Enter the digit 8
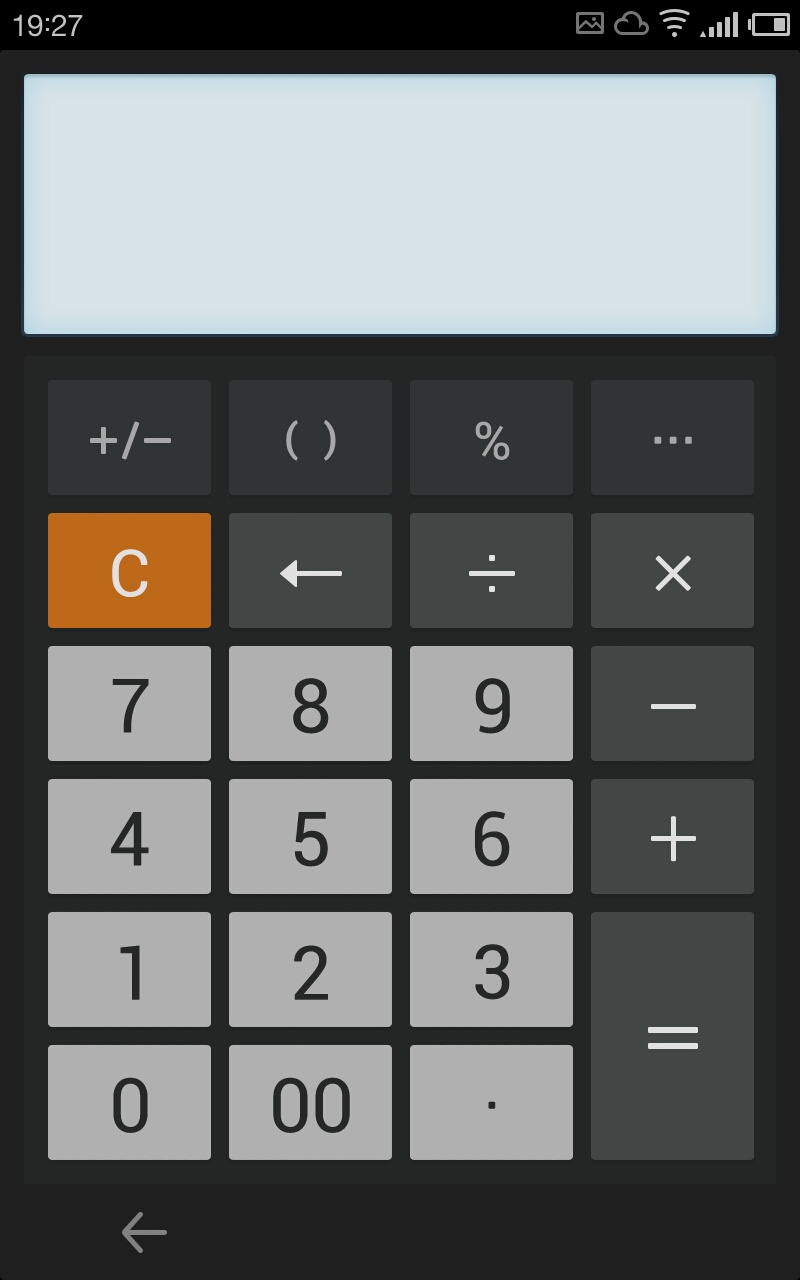The width and height of the screenshot is (800, 1280). [x=310, y=703]
